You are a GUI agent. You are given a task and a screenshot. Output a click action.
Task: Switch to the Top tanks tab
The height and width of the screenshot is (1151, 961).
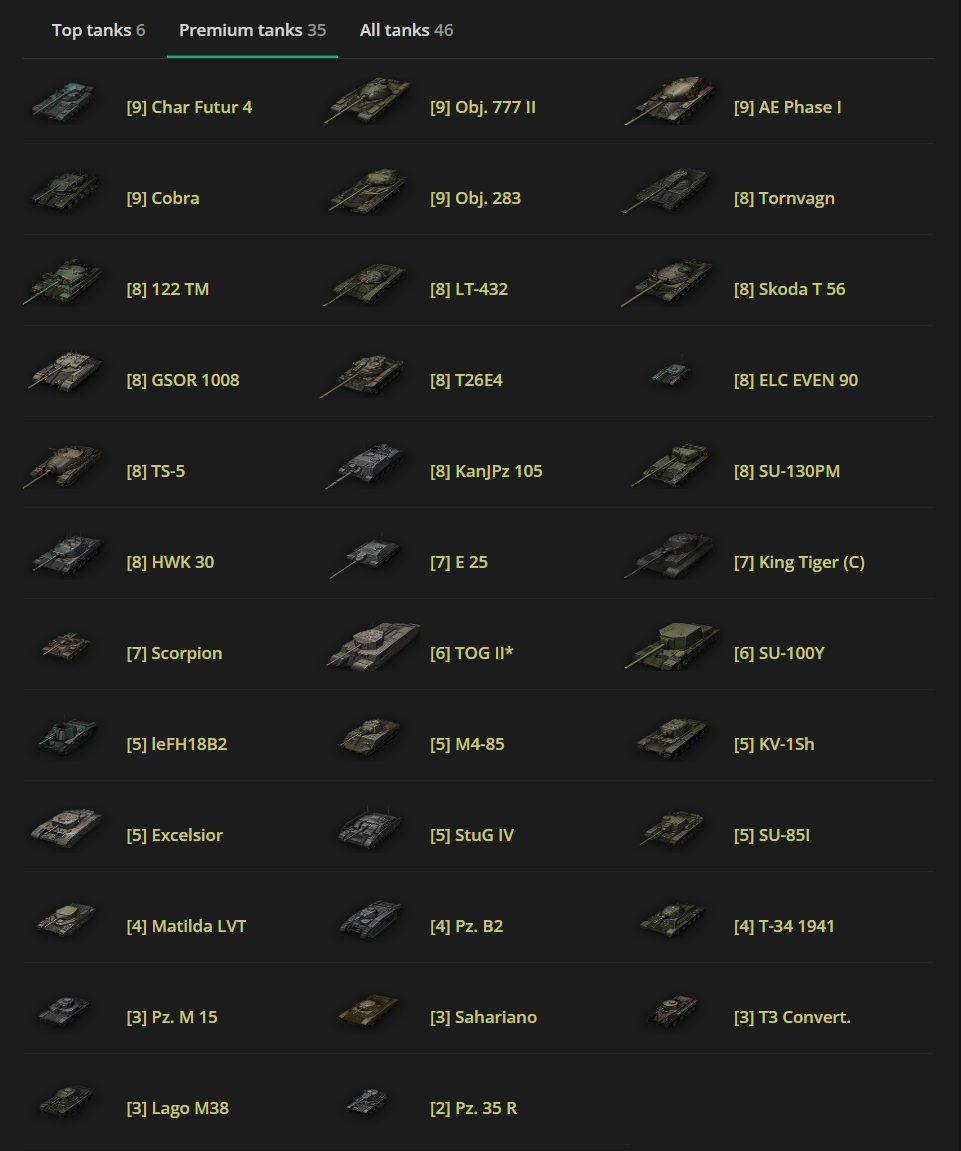point(98,30)
